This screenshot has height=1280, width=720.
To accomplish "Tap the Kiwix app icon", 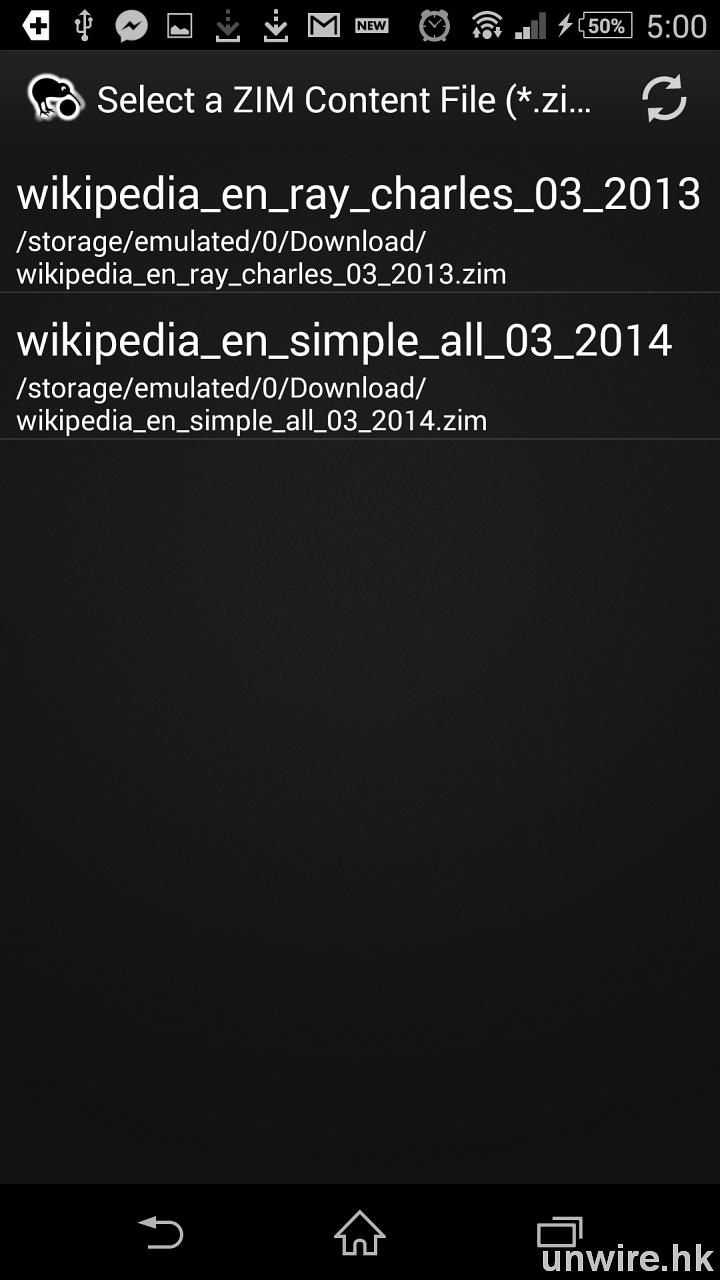I will 54,99.
